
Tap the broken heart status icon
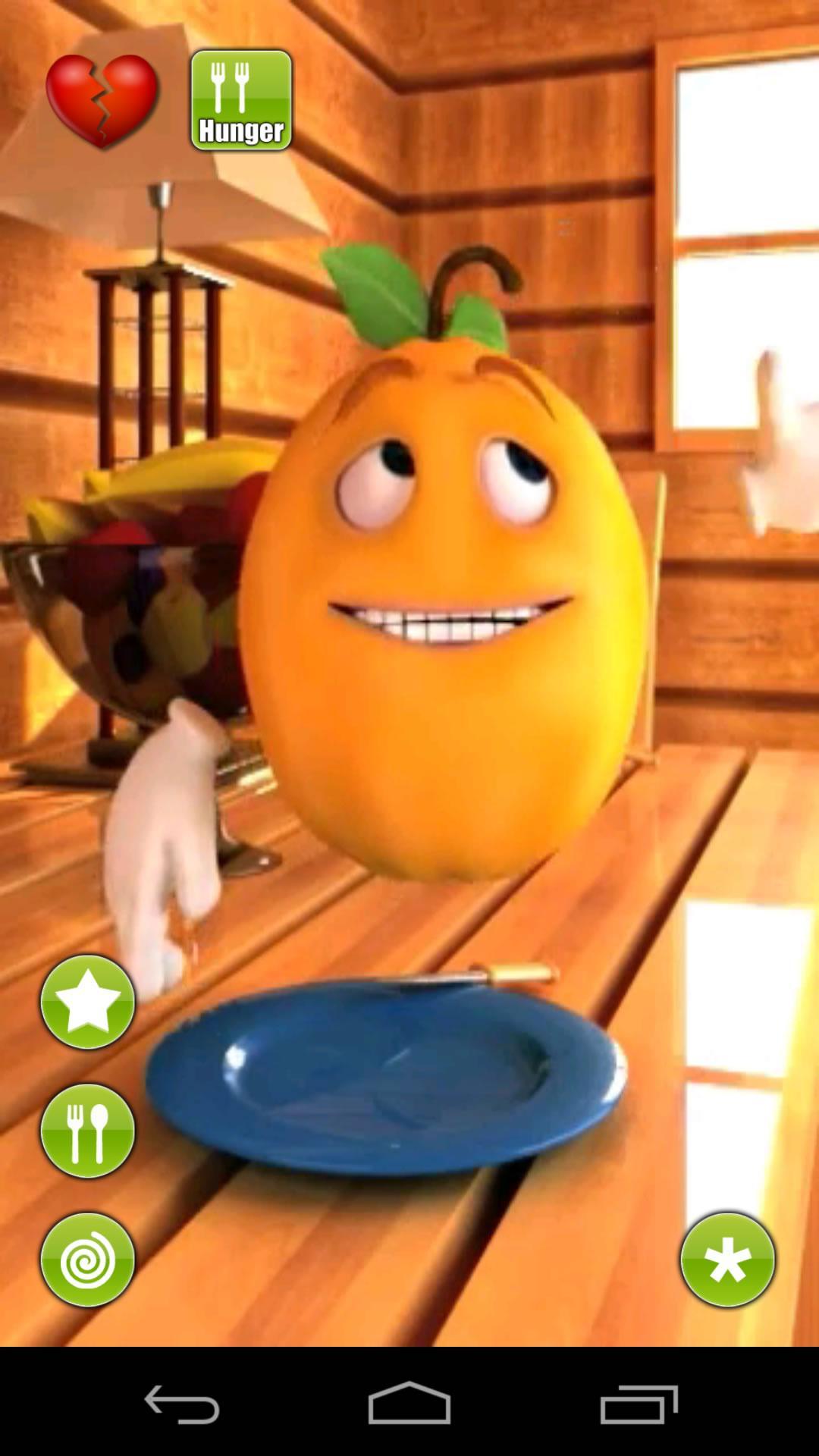pyautogui.click(x=102, y=99)
